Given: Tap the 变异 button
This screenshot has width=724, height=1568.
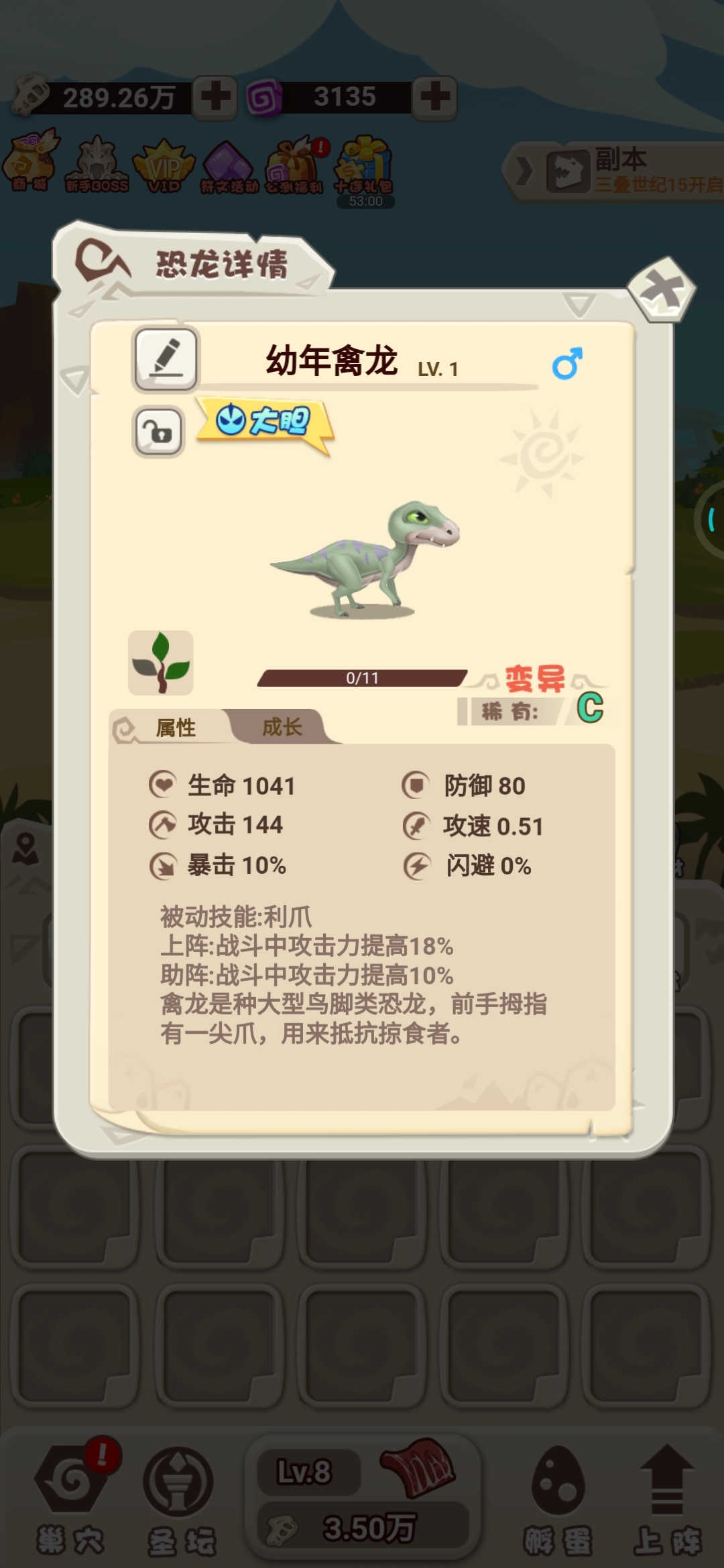Looking at the screenshot, I should pyautogui.click(x=534, y=679).
